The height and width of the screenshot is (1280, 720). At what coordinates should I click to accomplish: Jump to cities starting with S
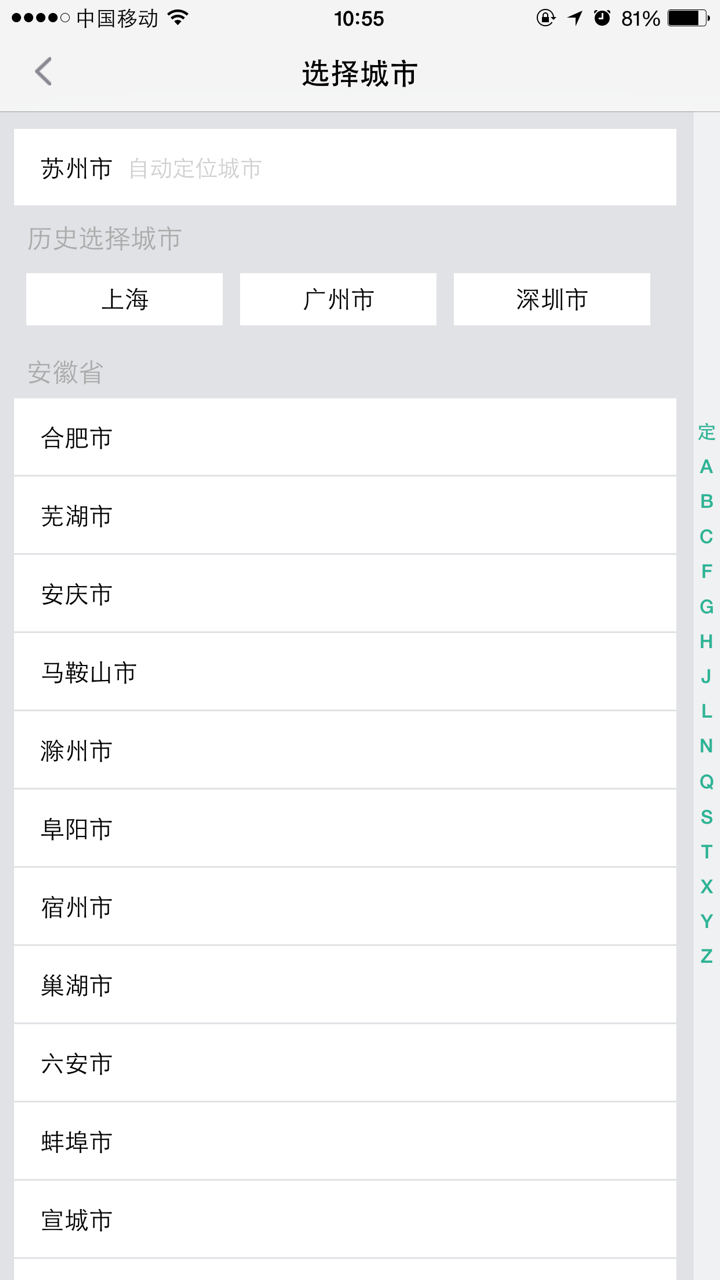click(705, 816)
